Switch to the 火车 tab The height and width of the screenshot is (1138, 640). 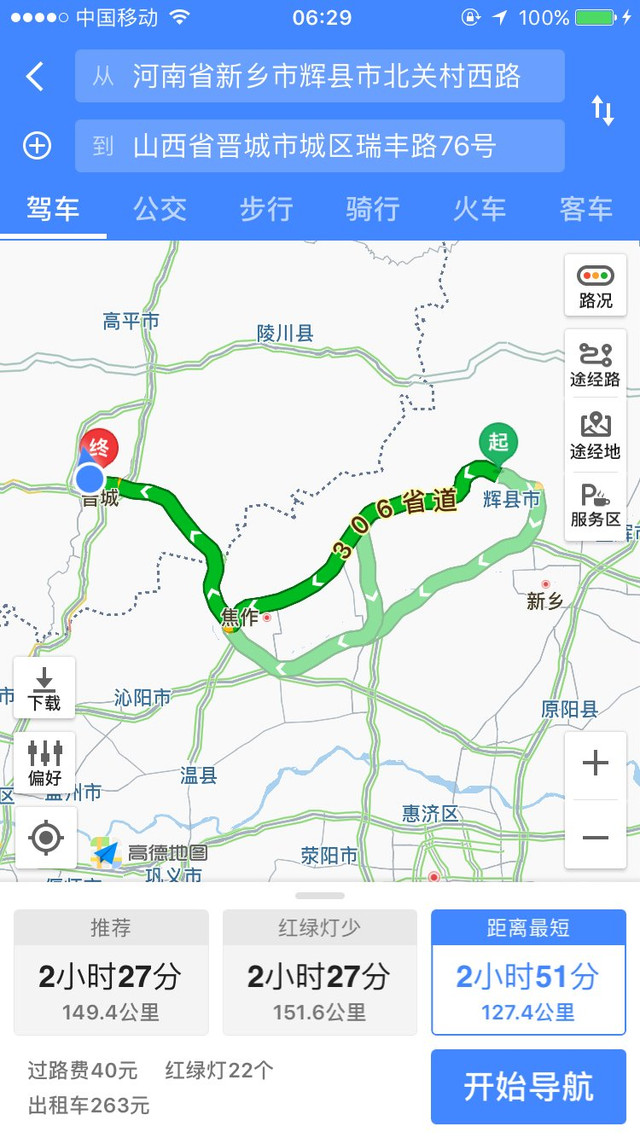(479, 209)
